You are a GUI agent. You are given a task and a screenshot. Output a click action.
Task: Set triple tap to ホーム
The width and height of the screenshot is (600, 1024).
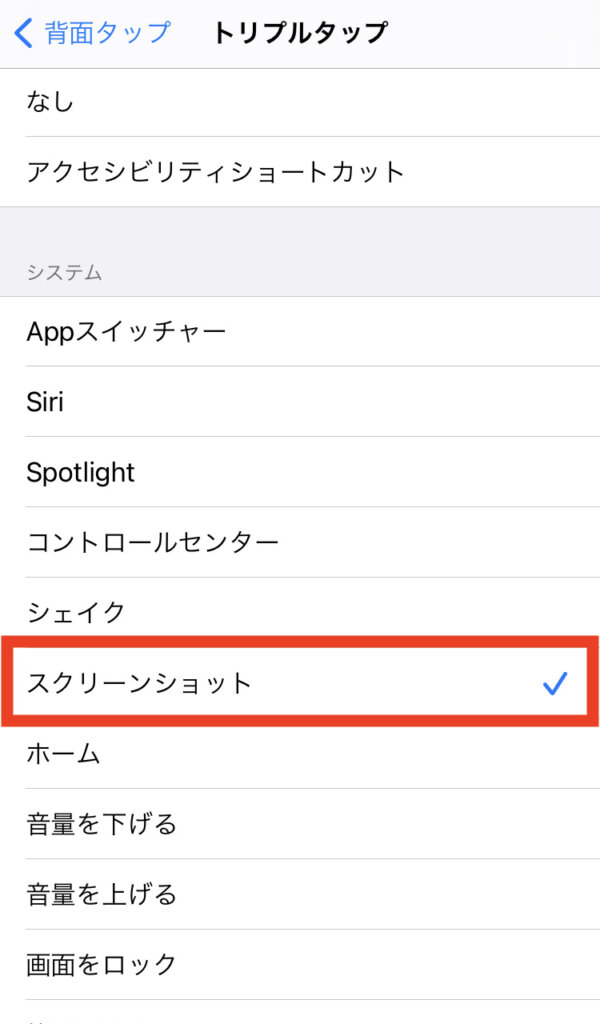pos(300,755)
